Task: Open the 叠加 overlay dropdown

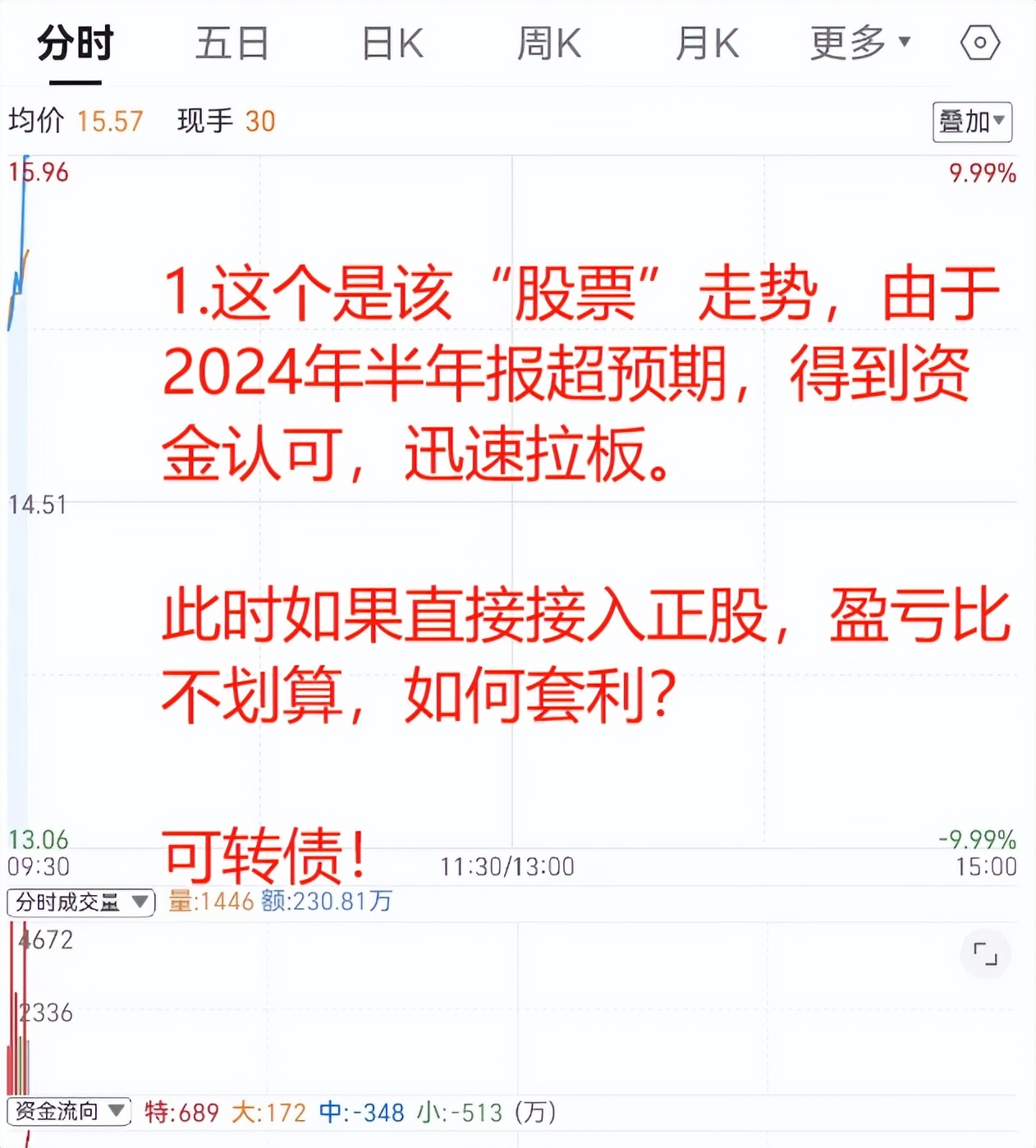Action: click(x=972, y=122)
